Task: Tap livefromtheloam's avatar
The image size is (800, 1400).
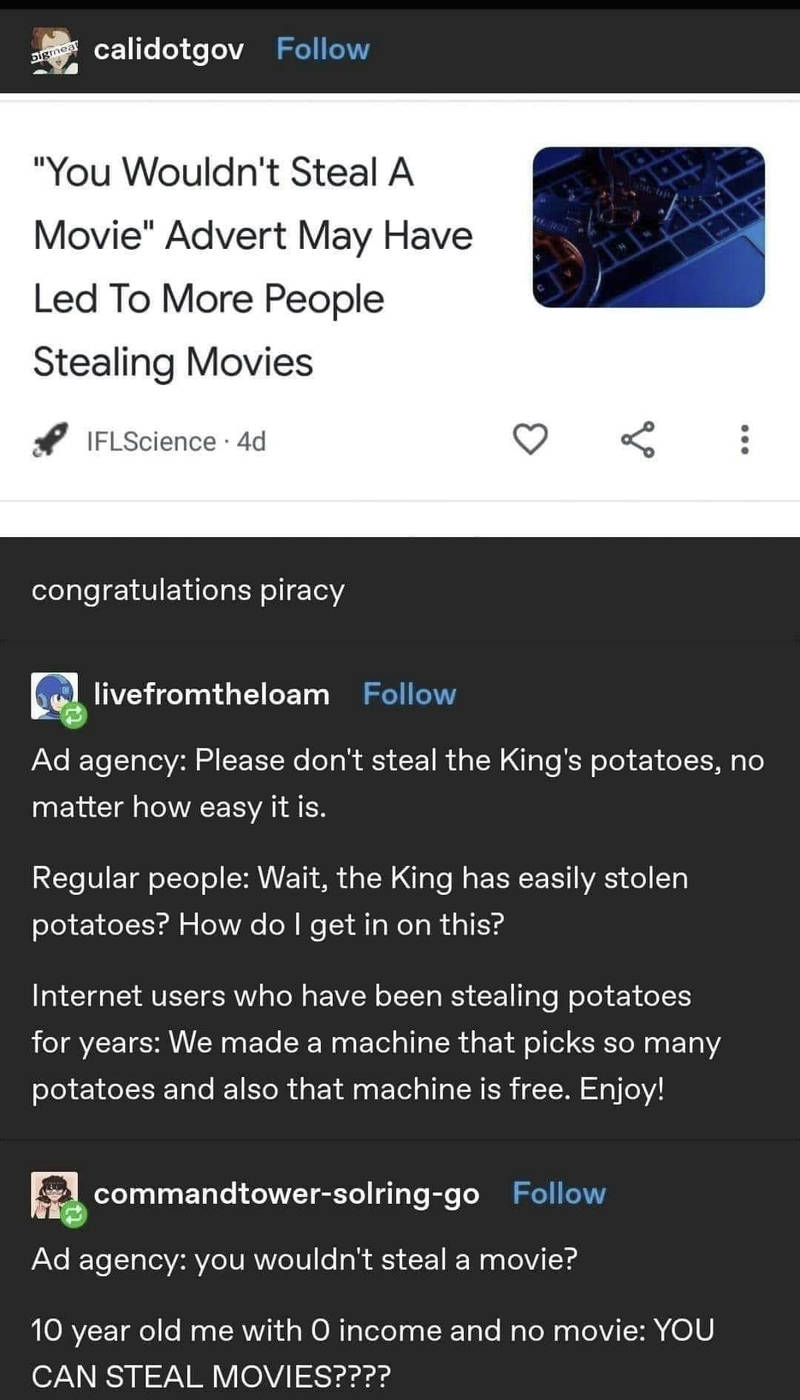Action: [57, 697]
